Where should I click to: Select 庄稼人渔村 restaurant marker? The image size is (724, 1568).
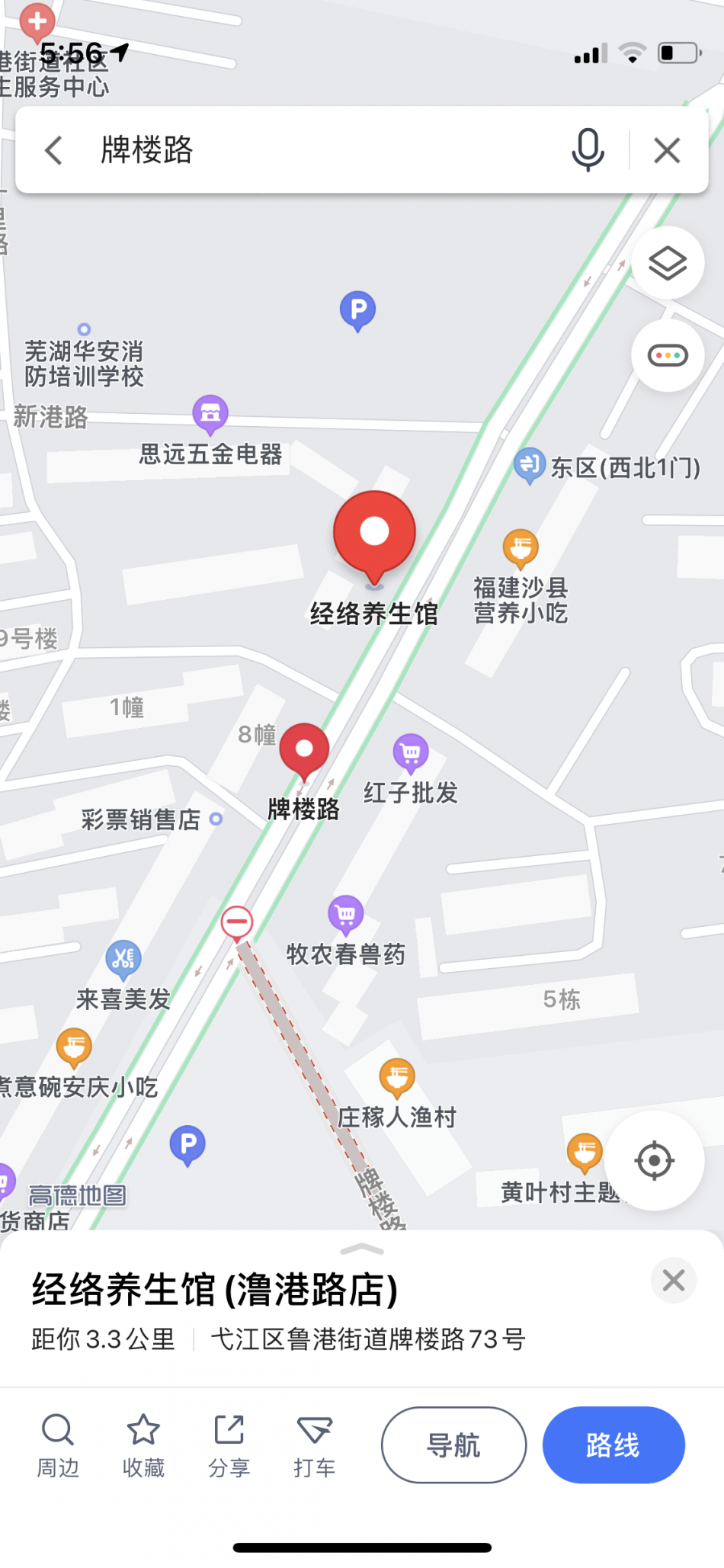coord(397,1079)
